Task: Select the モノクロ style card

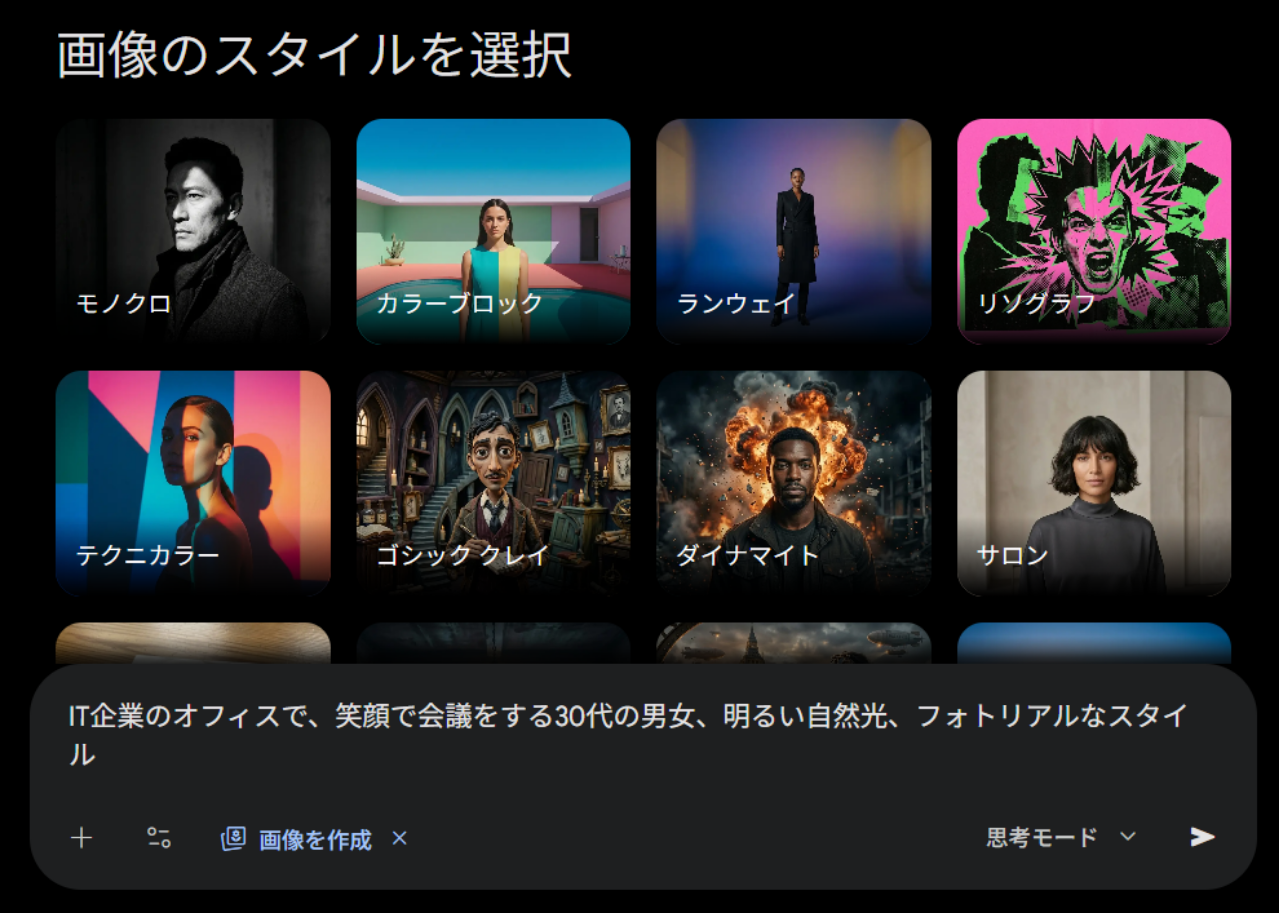Action: tap(193, 231)
